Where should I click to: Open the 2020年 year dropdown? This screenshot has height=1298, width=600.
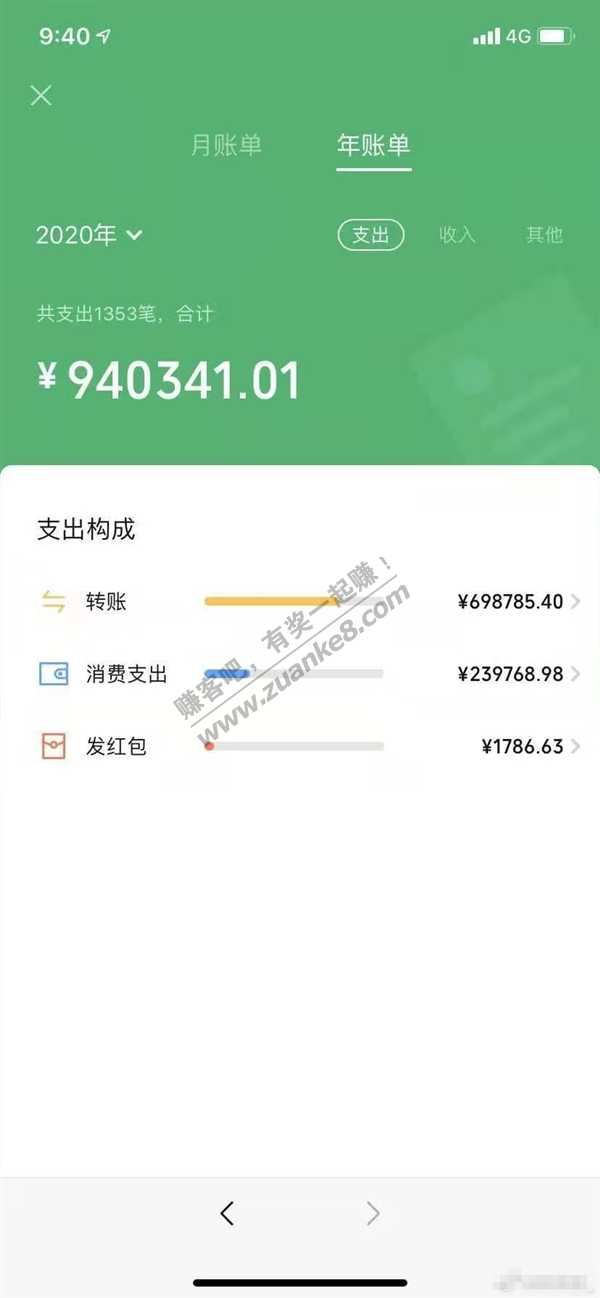[89, 235]
